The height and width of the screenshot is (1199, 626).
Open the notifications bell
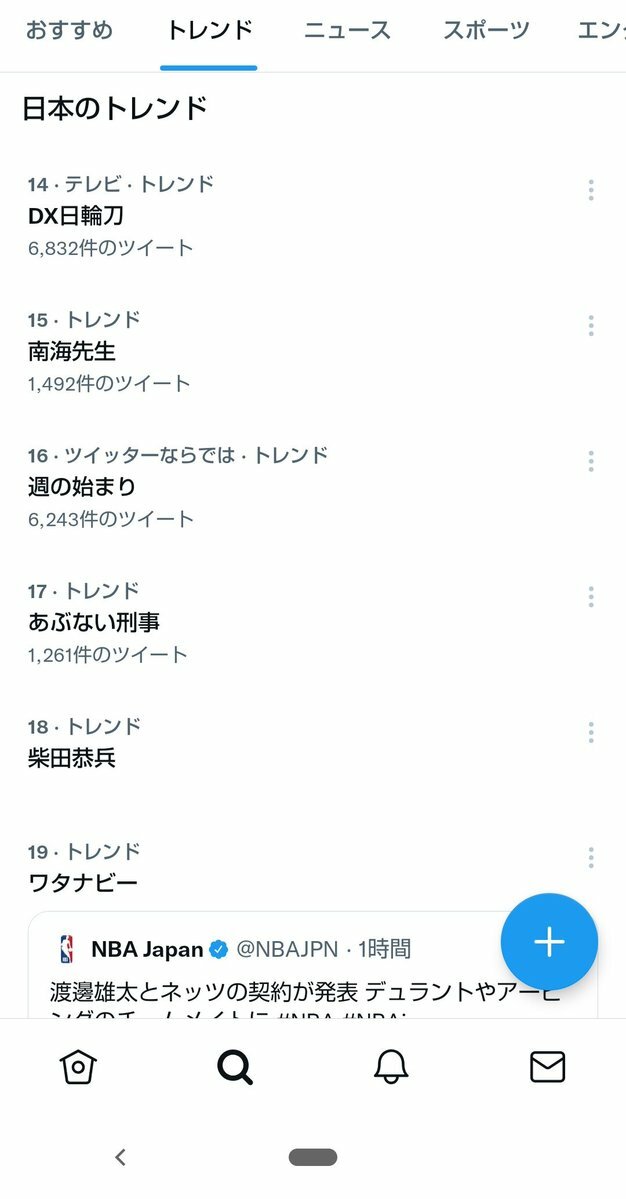point(391,1067)
